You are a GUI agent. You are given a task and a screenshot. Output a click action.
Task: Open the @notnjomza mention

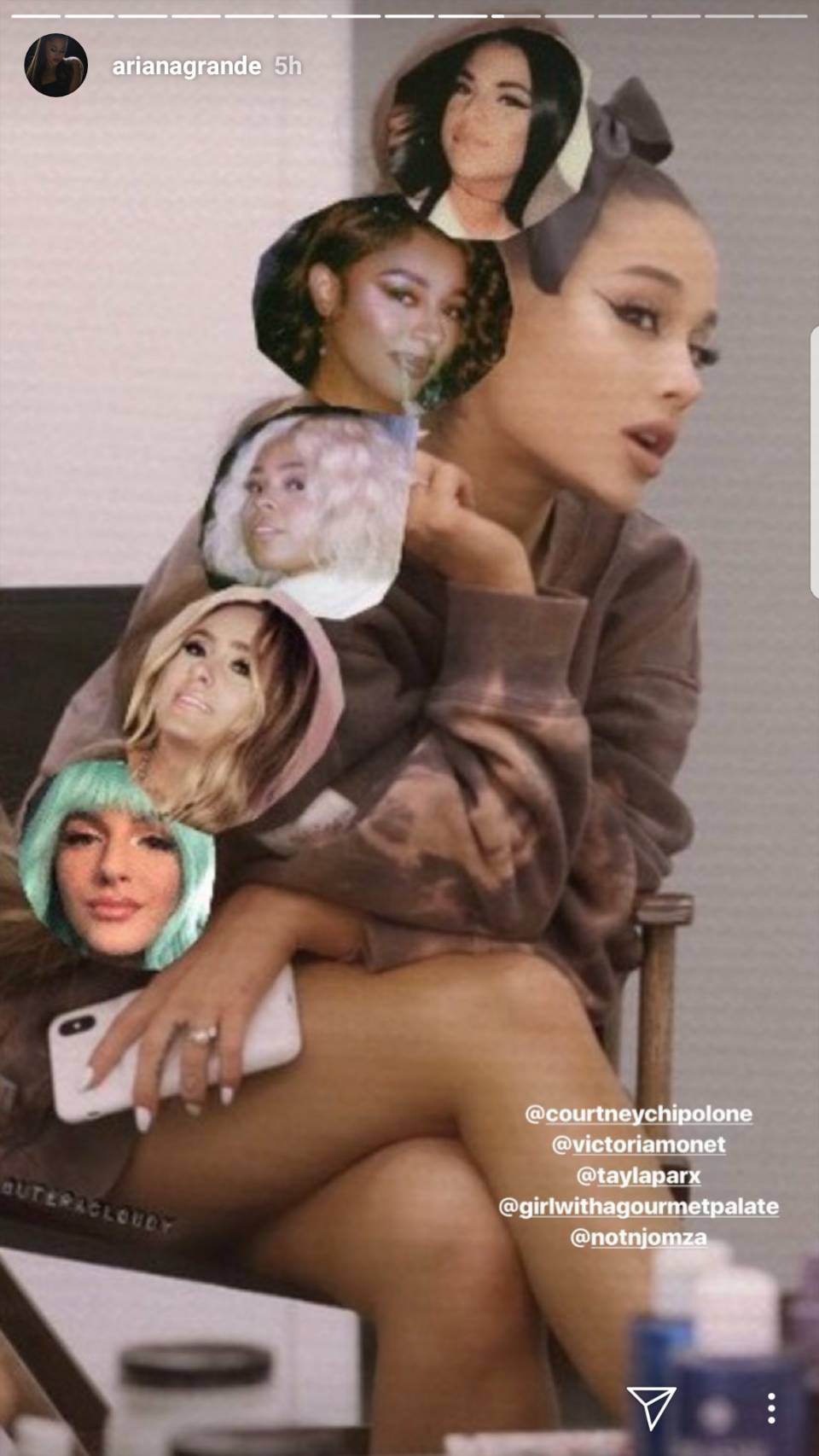[639, 1237]
